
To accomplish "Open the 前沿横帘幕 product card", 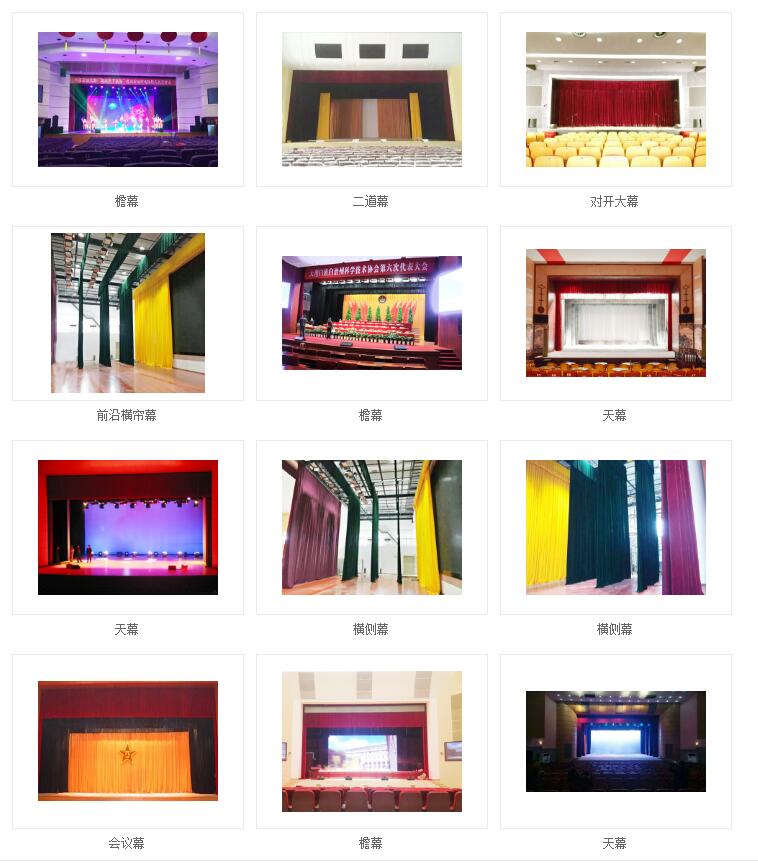I will pyautogui.click(x=127, y=313).
